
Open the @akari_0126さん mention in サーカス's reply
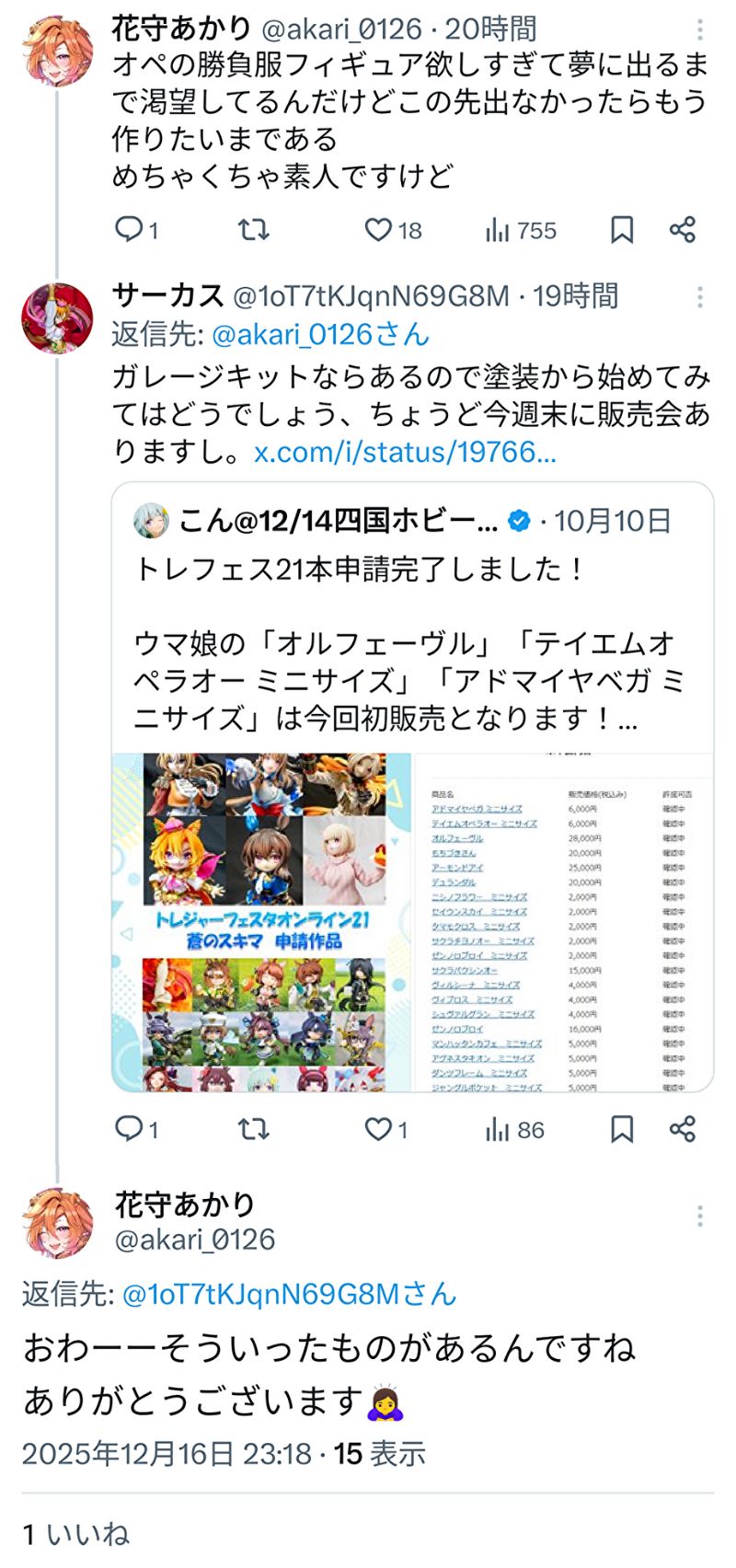click(320, 334)
